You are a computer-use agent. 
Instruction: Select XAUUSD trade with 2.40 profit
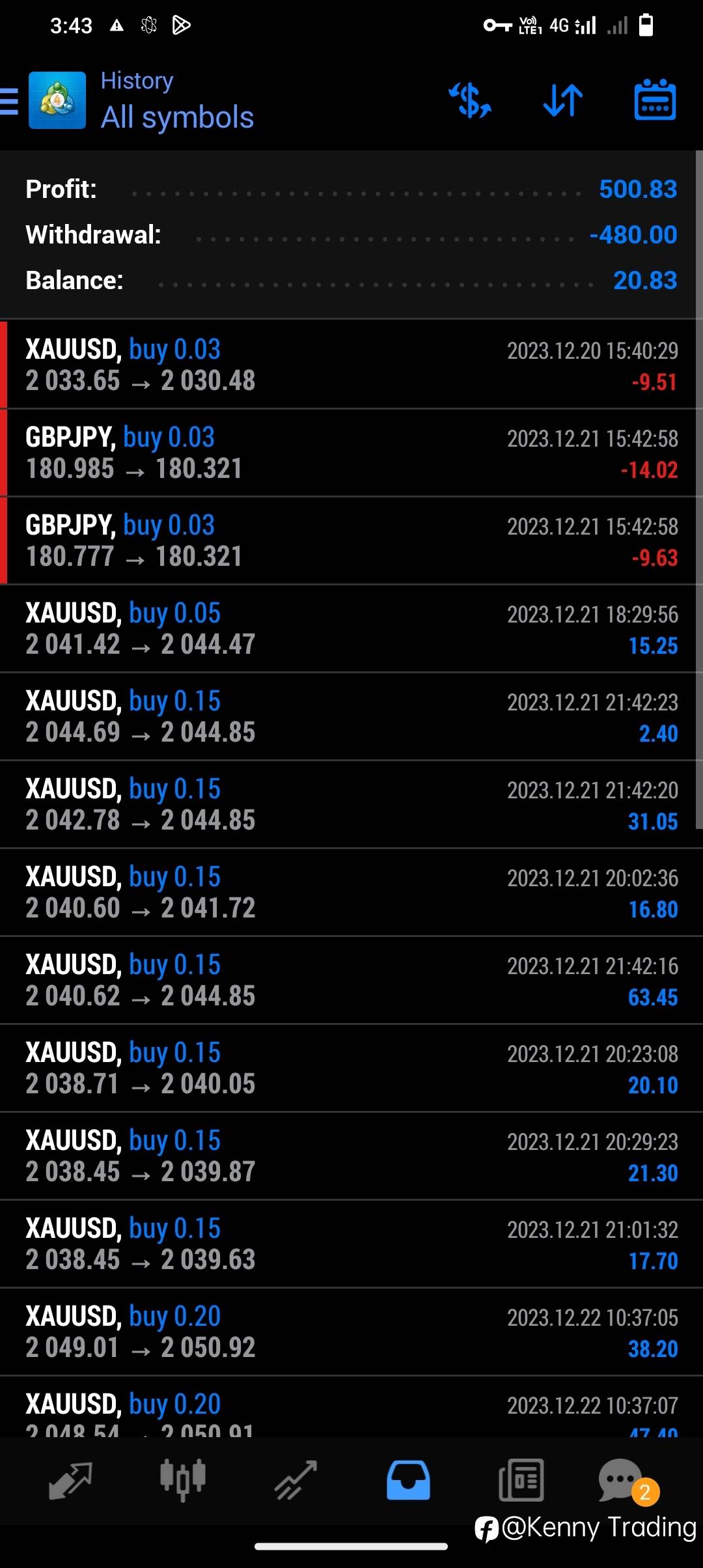coord(351,716)
